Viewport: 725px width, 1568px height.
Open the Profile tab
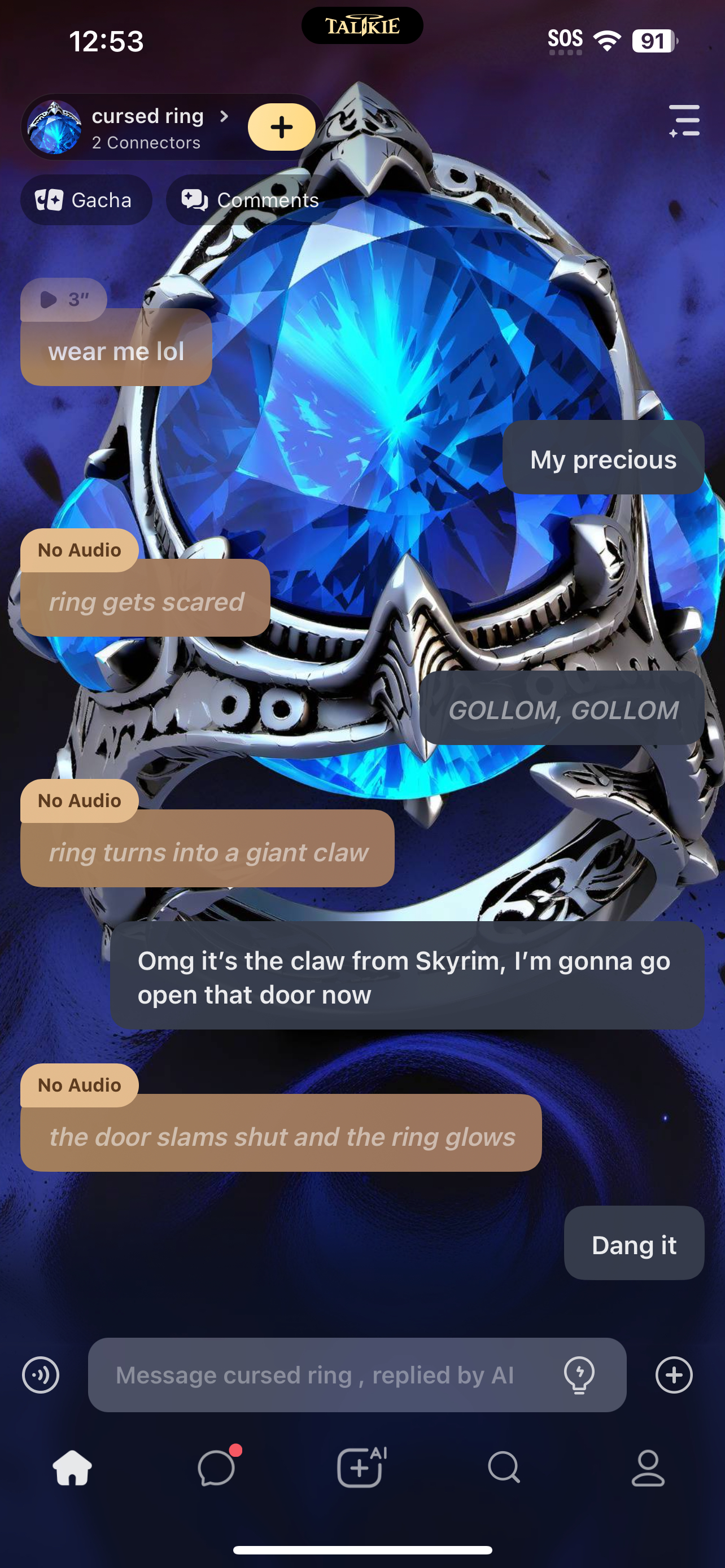coord(648,1468)
